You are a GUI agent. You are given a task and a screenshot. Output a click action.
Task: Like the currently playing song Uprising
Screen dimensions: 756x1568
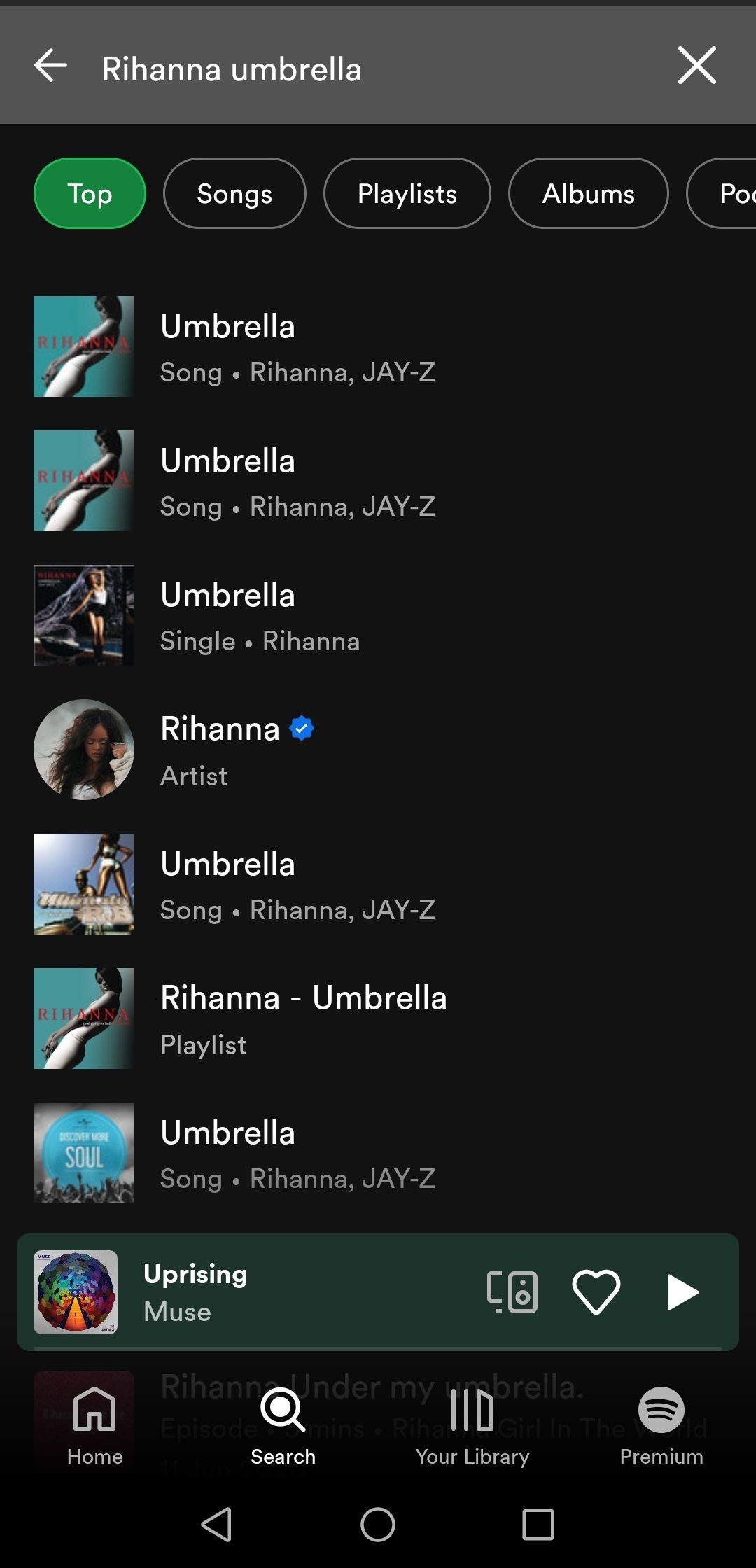pos(596,1291)
